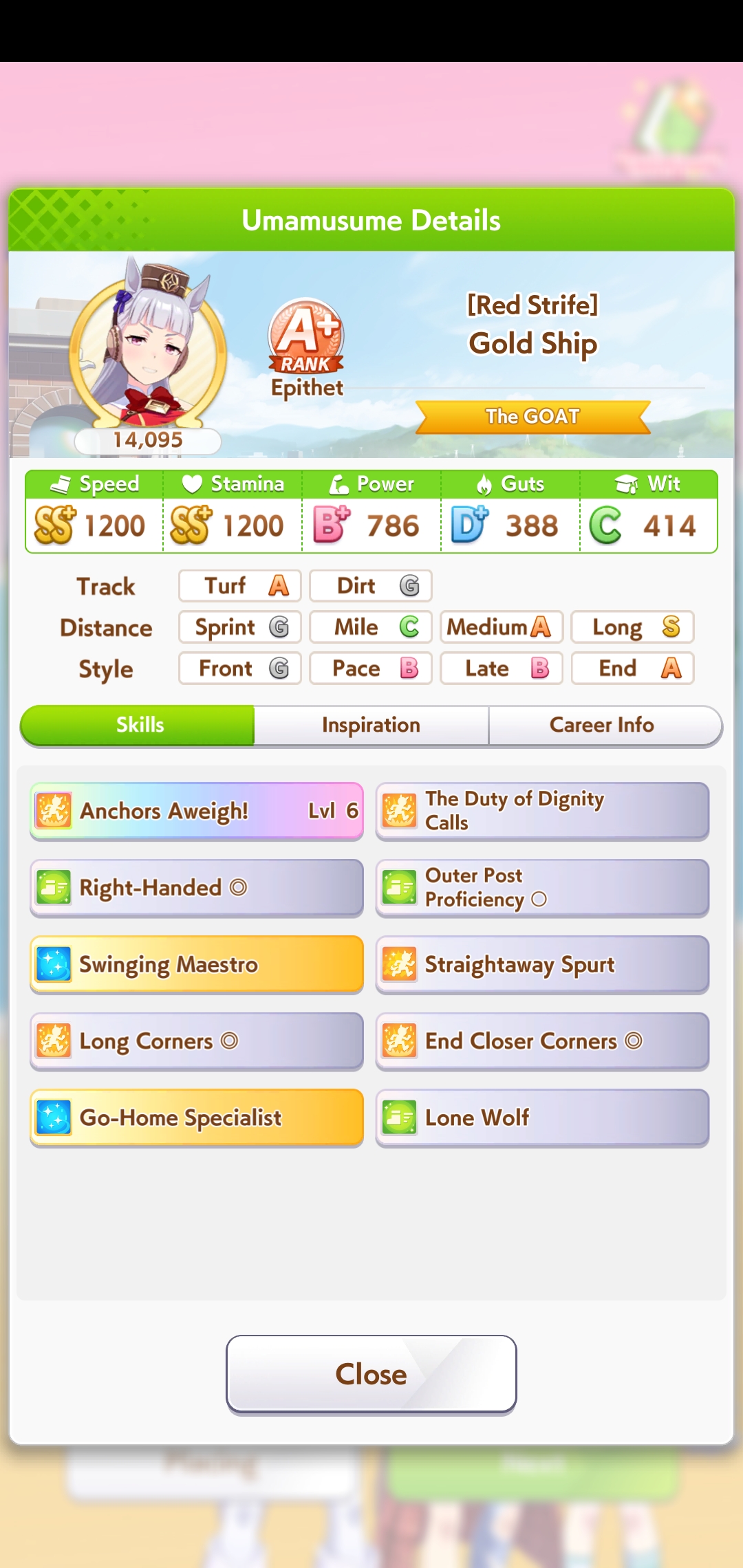View The Duty of Dignity Calls skill
Screen dimensions: 743x1568
(x=542, y=811)
